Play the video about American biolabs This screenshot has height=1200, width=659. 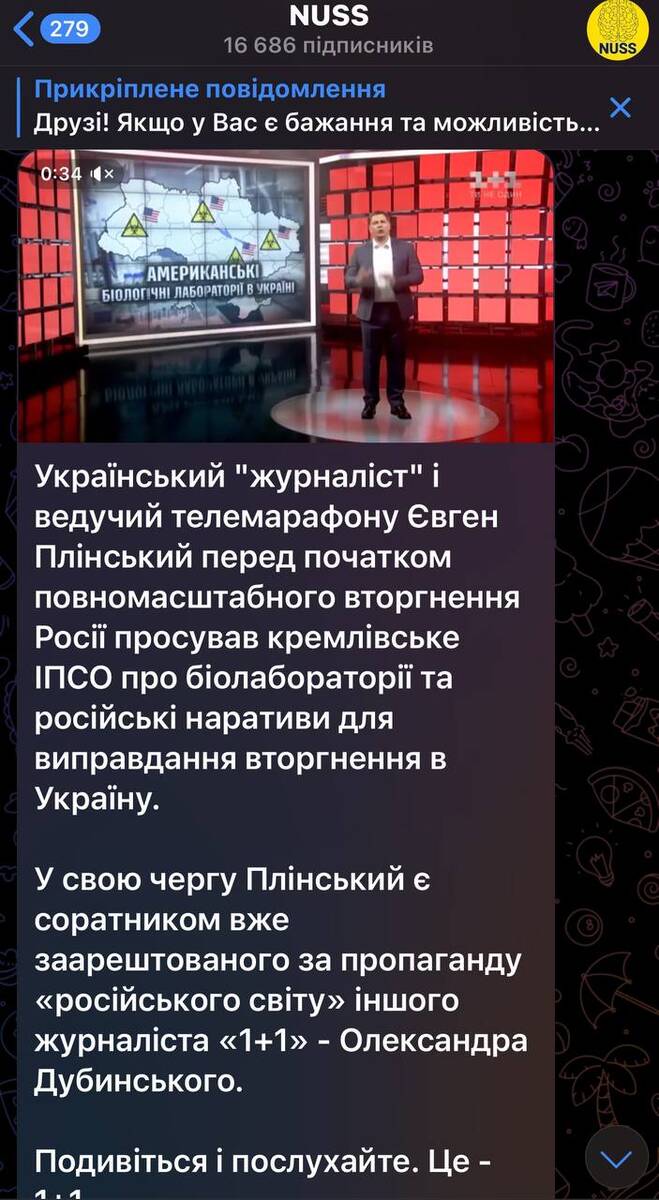pyautogui.click(x=285, y=295)
